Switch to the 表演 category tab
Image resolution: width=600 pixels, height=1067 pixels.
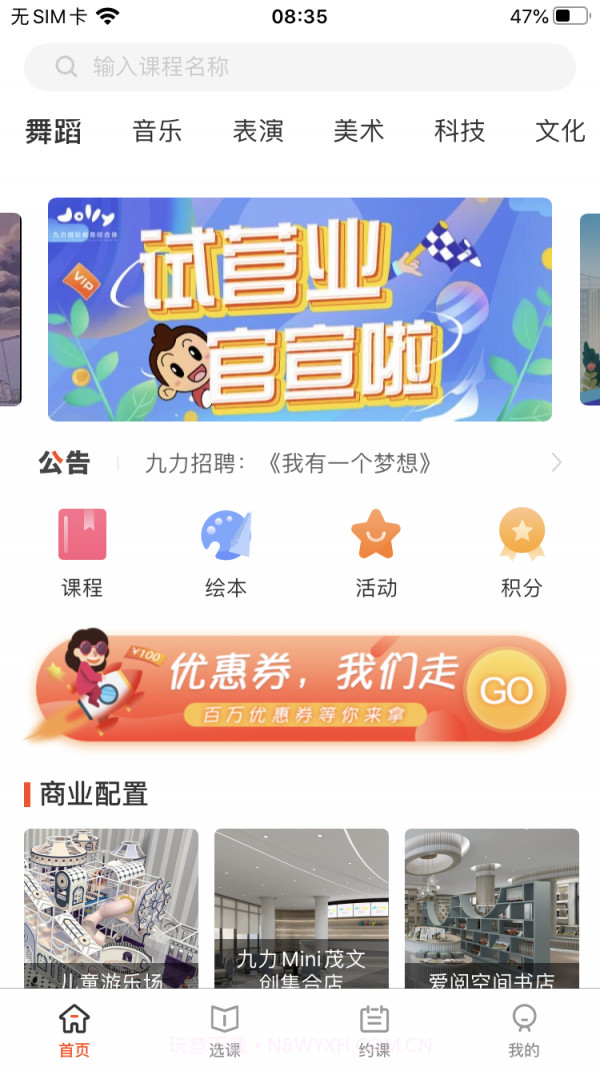[258, 131]
